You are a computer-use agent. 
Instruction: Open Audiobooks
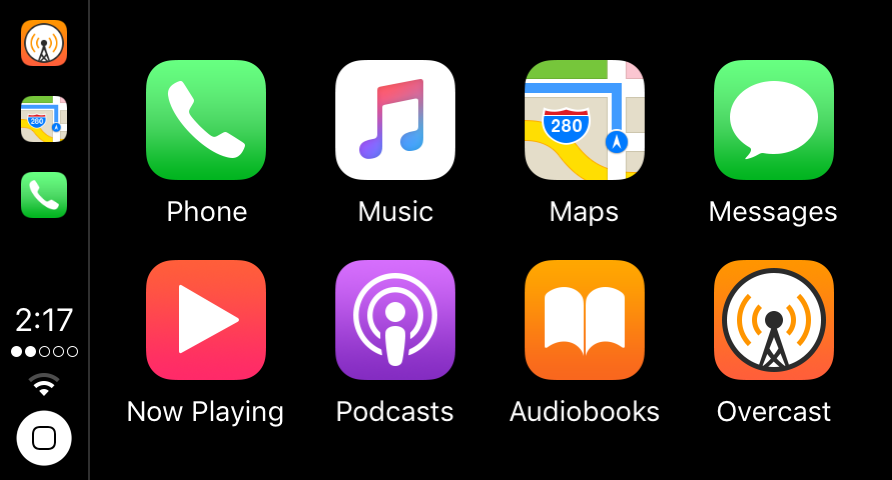584,320
